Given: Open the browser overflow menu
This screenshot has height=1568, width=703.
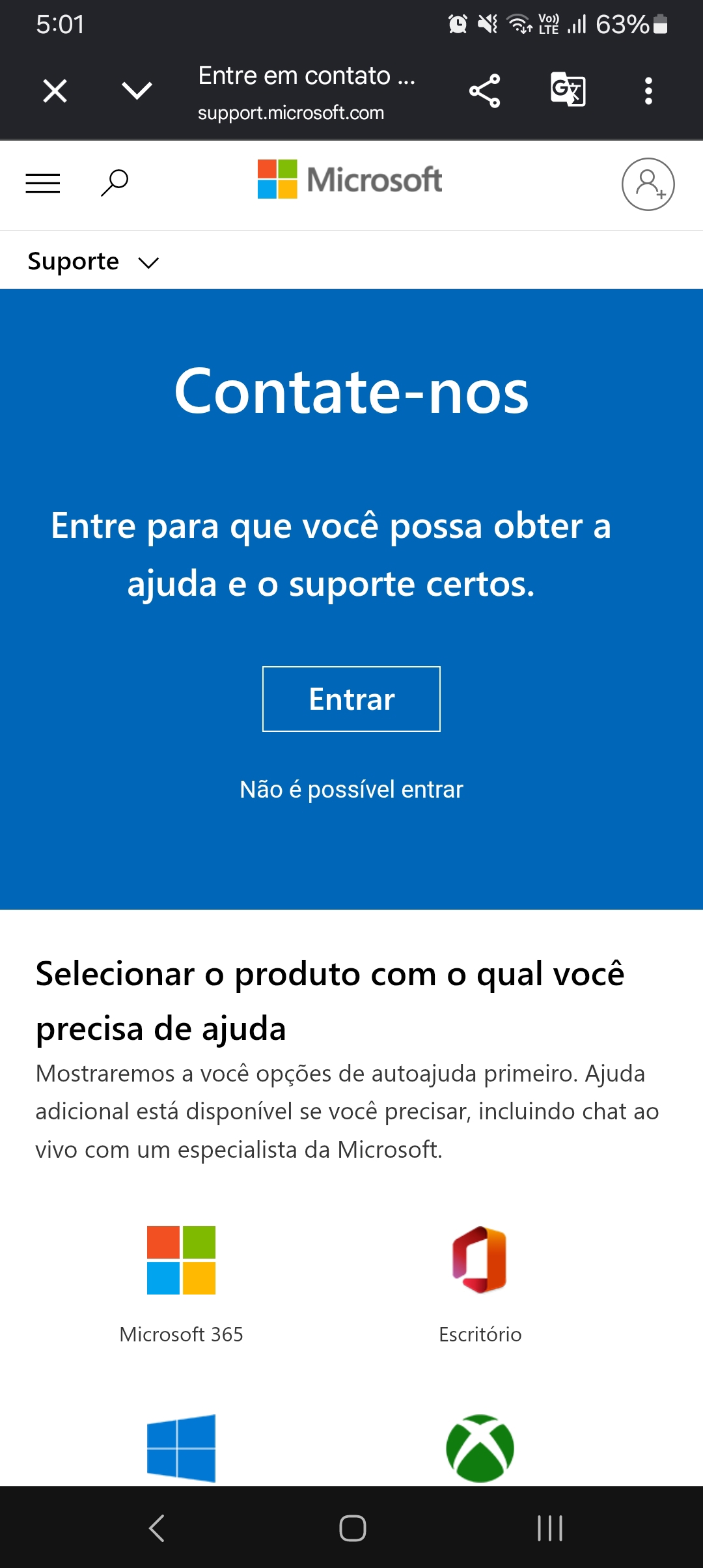Looking at the screenshot, I should point(648,91).
